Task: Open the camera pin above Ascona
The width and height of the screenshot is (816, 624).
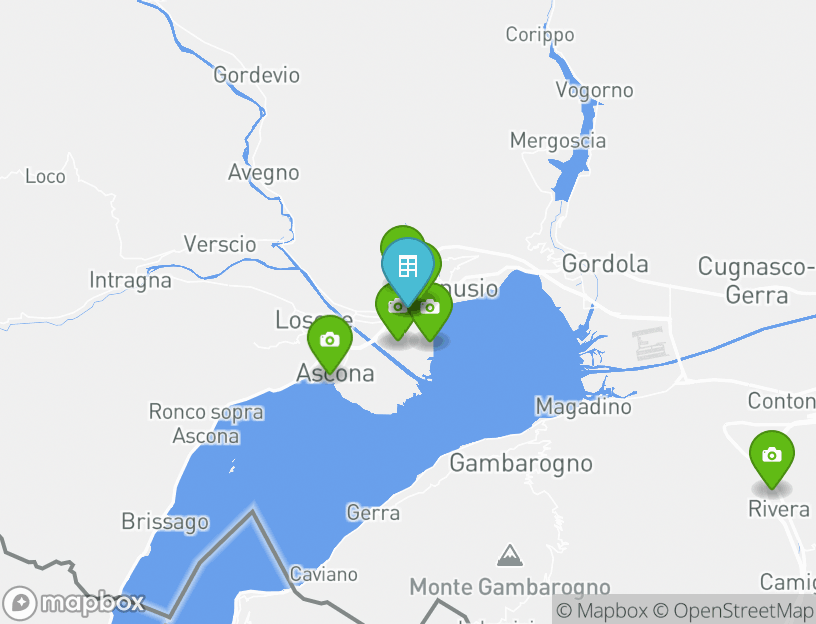Action: 329,340
